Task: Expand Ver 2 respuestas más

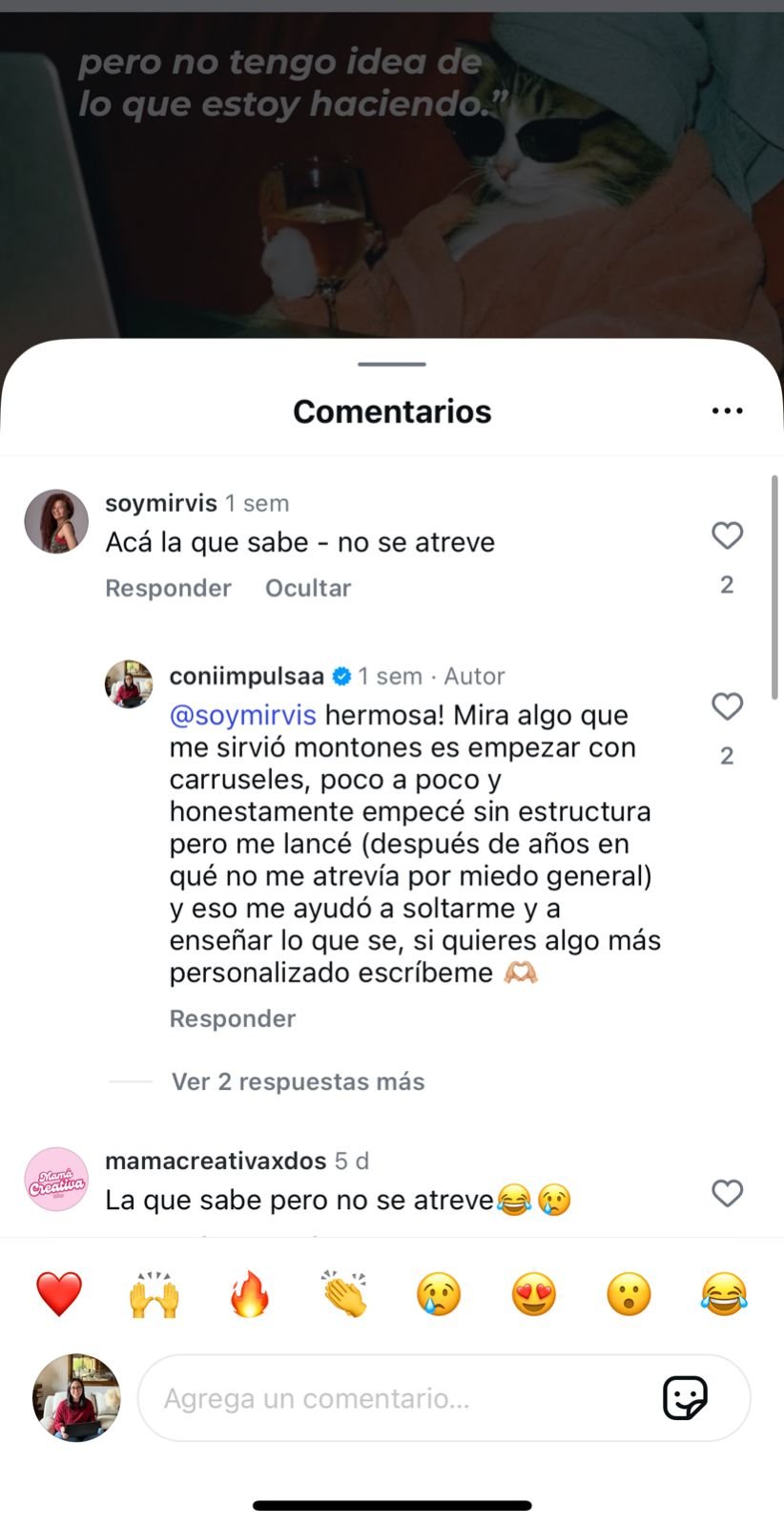Action: click(298, 1081)
